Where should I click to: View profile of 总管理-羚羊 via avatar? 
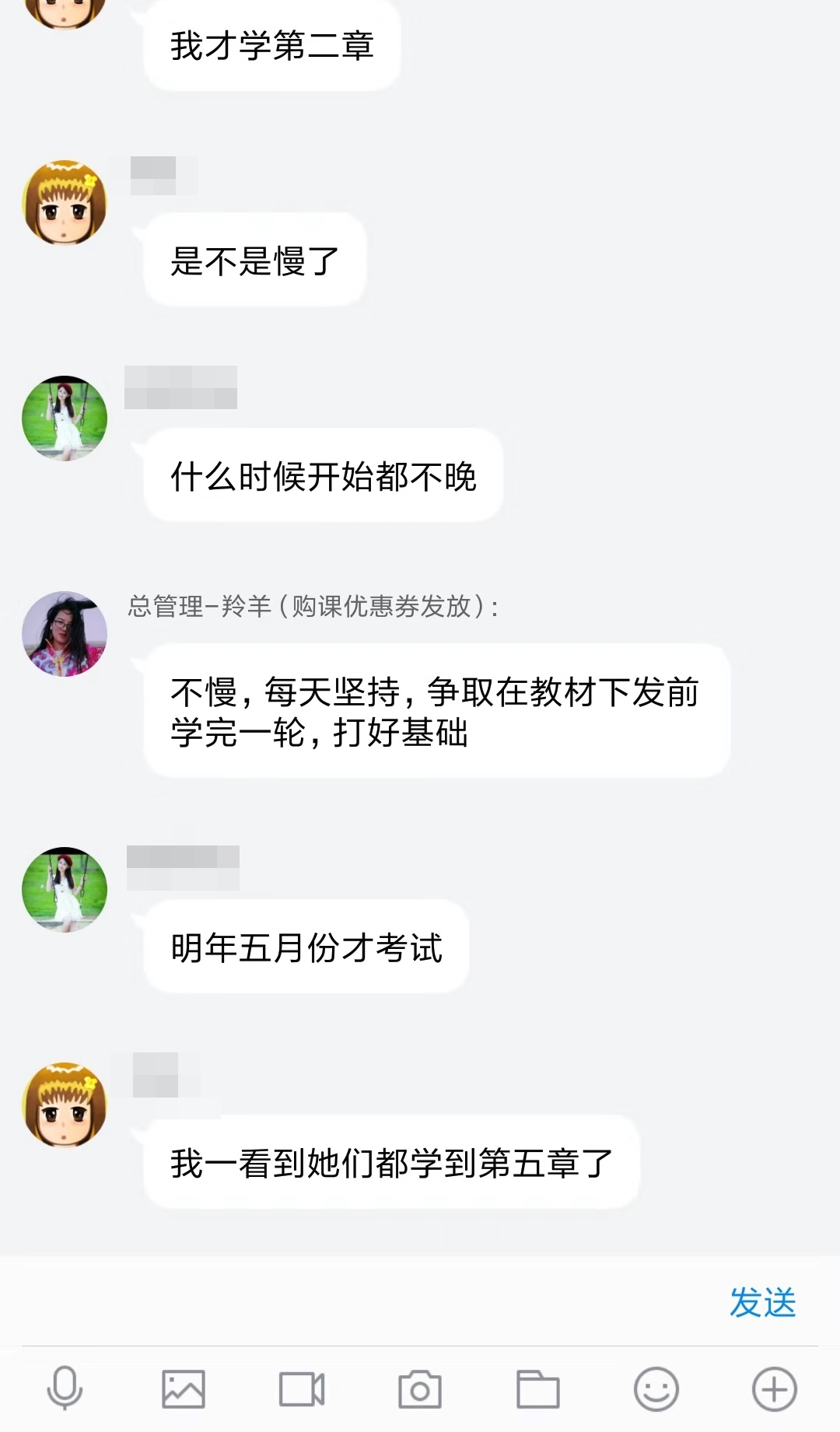[65, 634]
